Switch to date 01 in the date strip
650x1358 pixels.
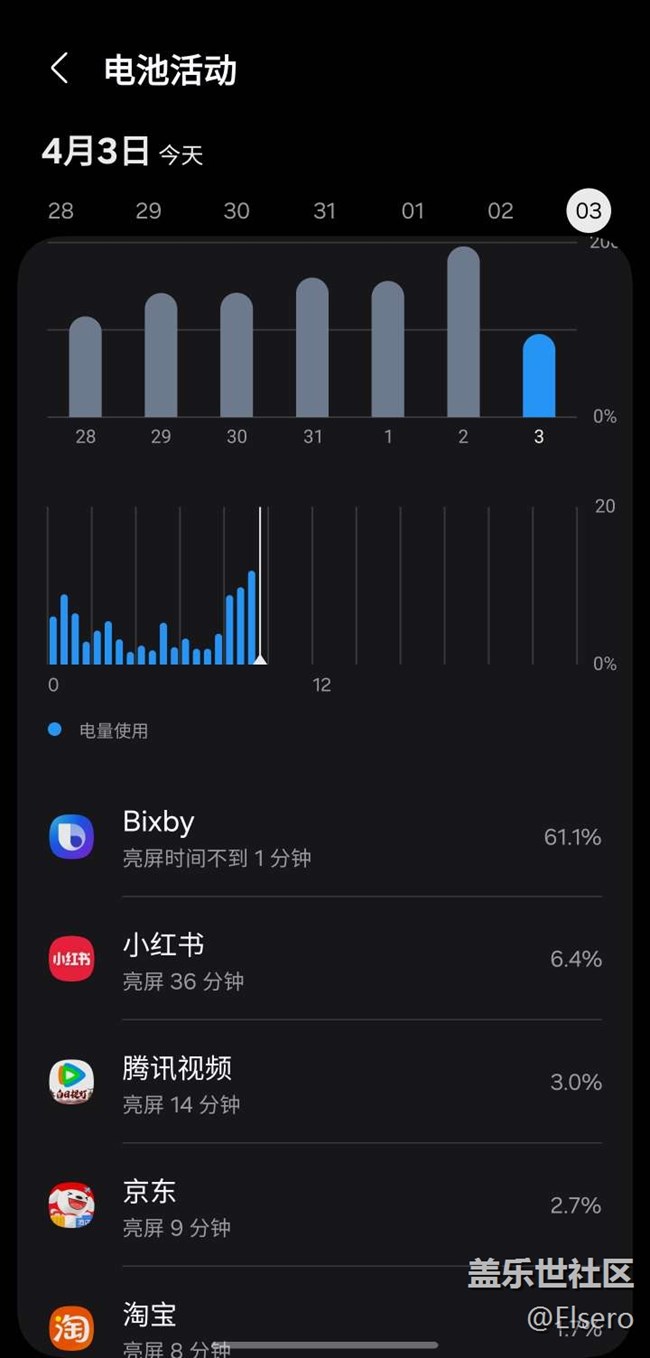tap(413, 211)
